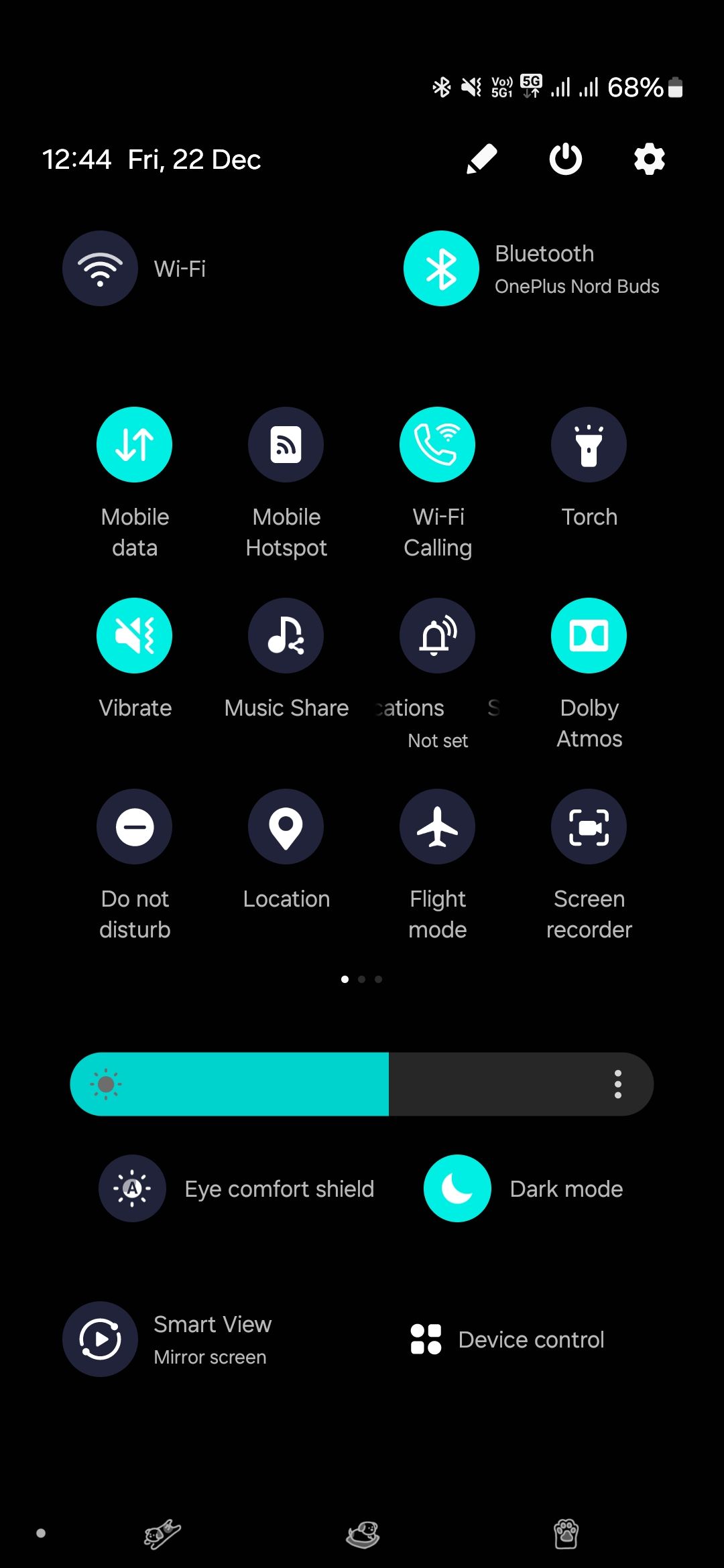
Task: Turn on Mobile Hotspot
Action: [286, 444]
